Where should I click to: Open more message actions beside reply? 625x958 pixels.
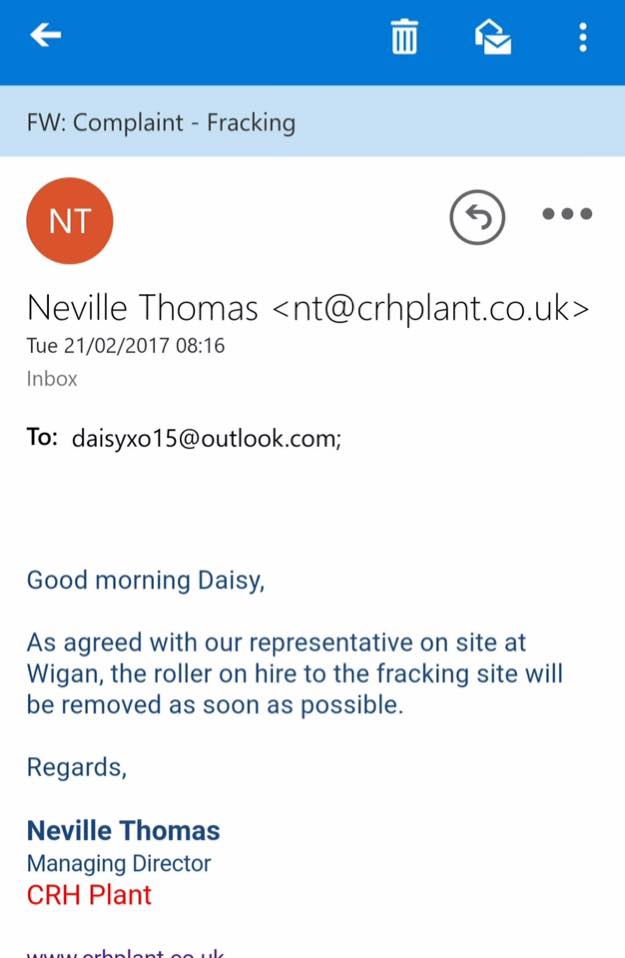click(567, 214)
